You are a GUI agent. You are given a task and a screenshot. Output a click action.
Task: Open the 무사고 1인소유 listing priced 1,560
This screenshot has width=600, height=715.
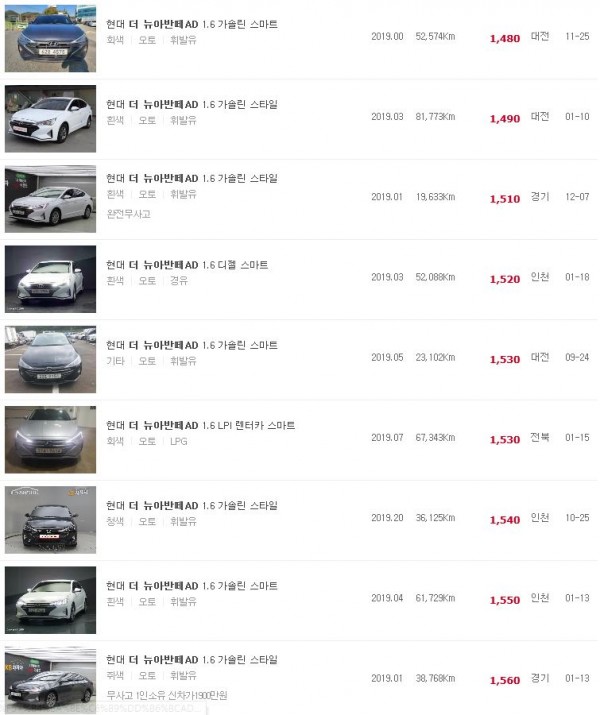coord(192,660)
